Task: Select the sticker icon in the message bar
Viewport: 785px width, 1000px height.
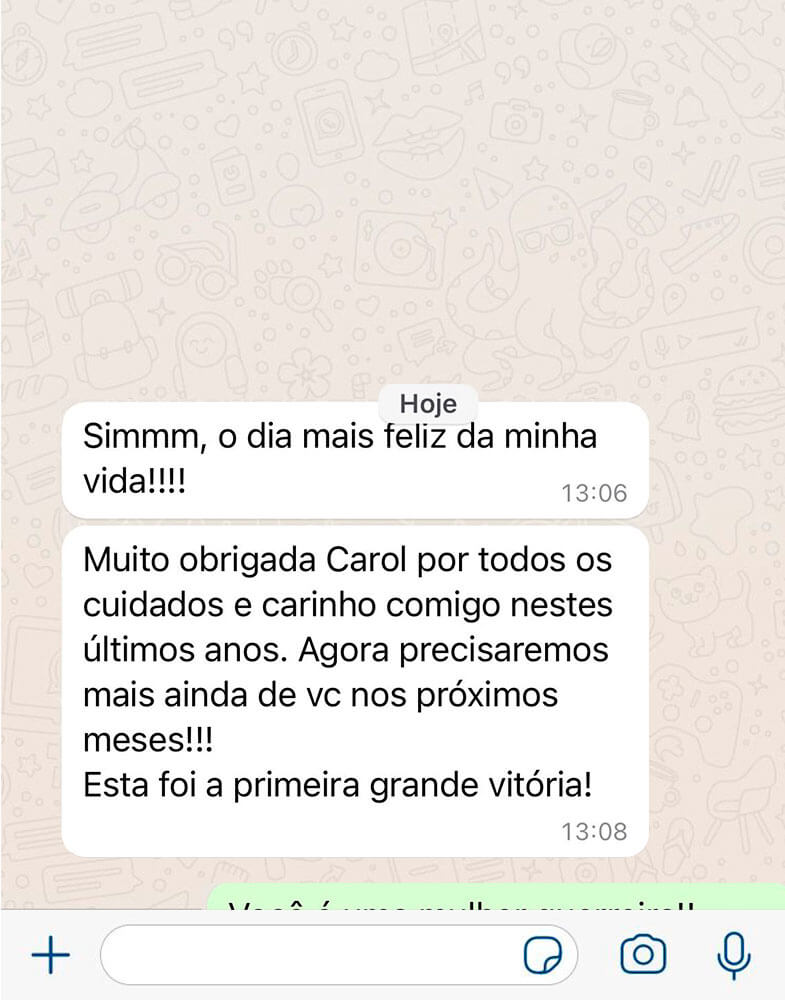Action: pyautogui.click(x=541, y=955)
